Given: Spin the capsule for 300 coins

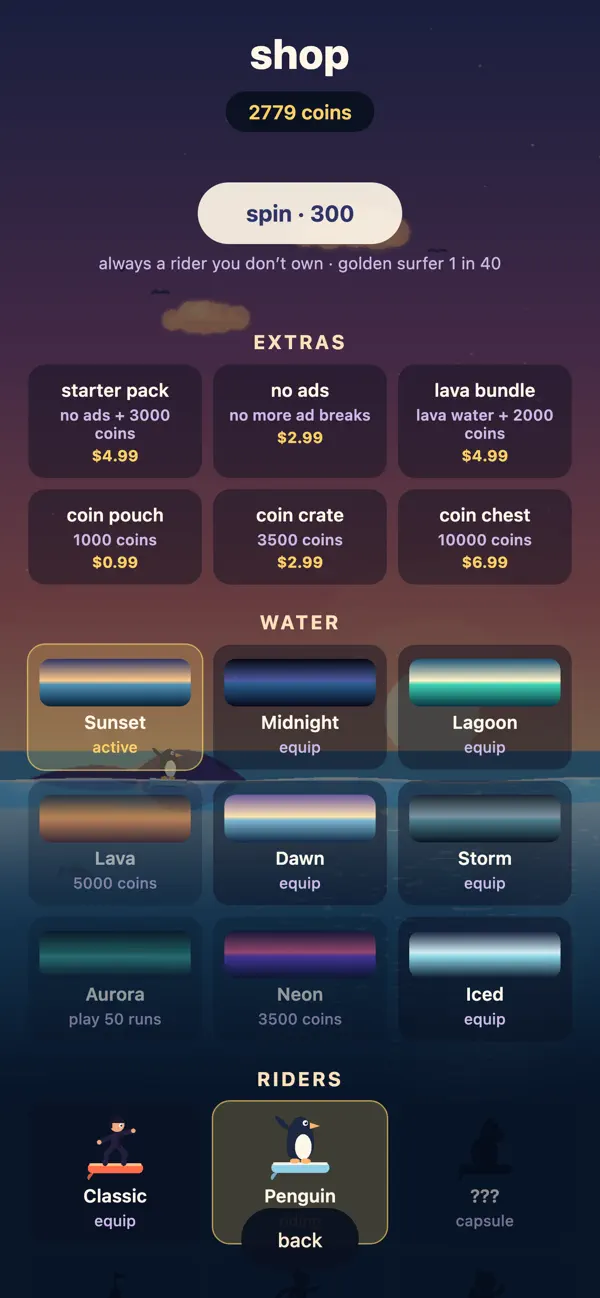Looking at the screenshot, I should pyautogui.click(x=300, y=213).
